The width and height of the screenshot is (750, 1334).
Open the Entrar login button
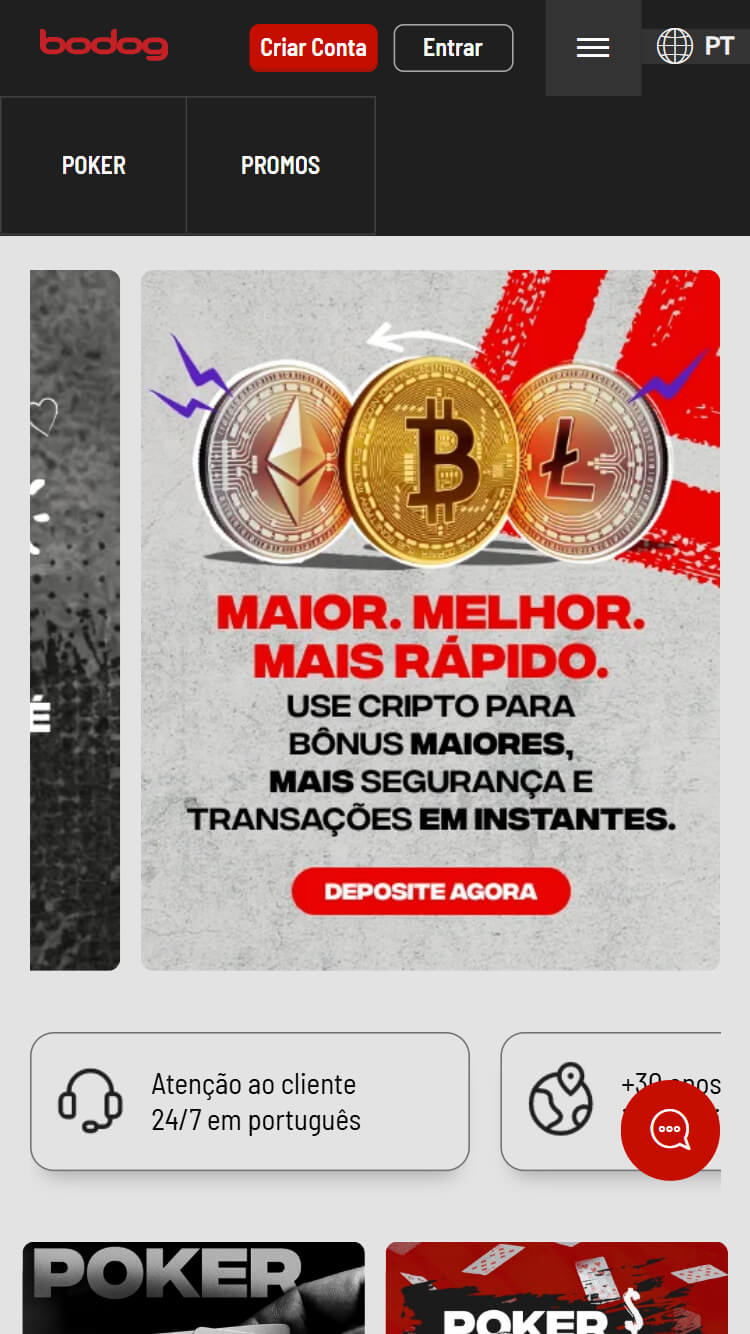(x=453, y=48)
